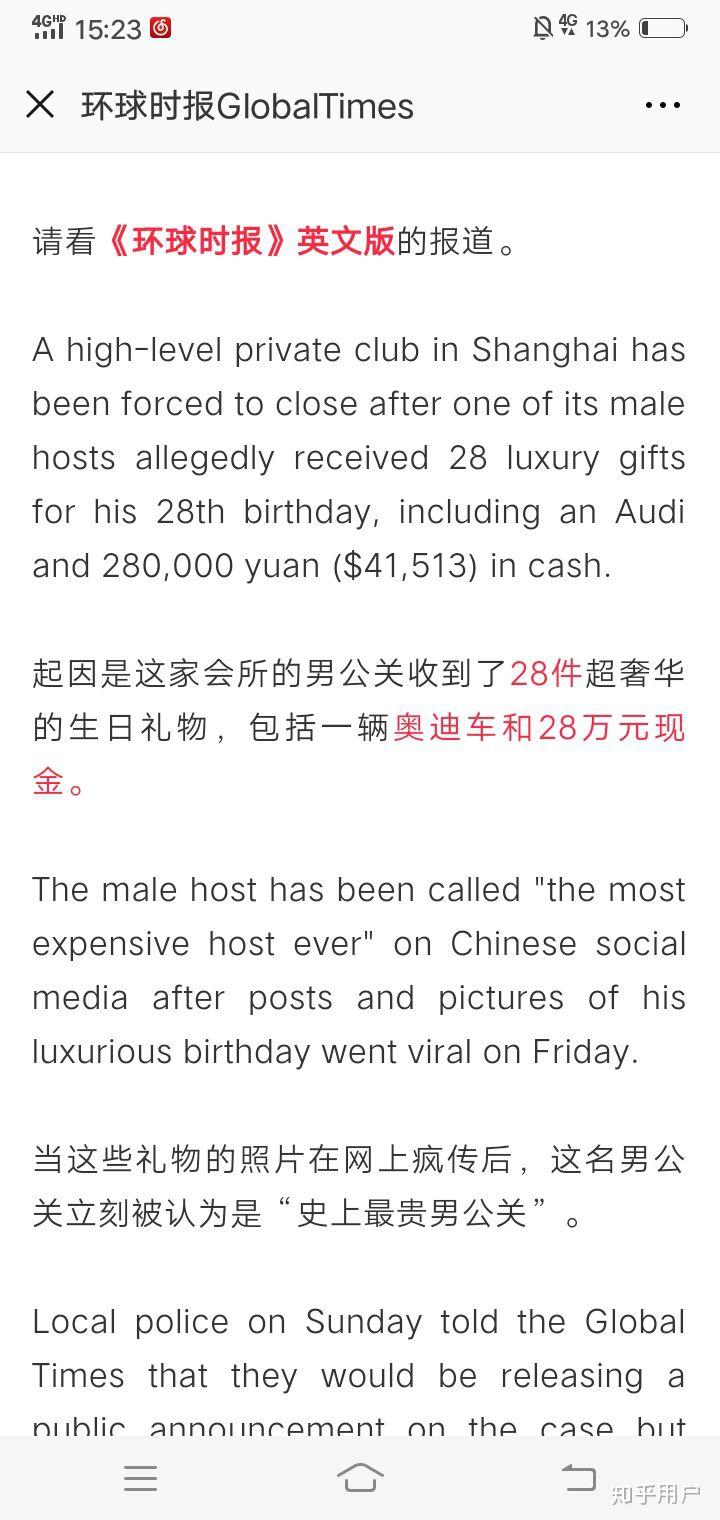This screenshot has width=720, height=1520.
Task: Close the GlobalTimes article page
Action: [x=40, y=104]
